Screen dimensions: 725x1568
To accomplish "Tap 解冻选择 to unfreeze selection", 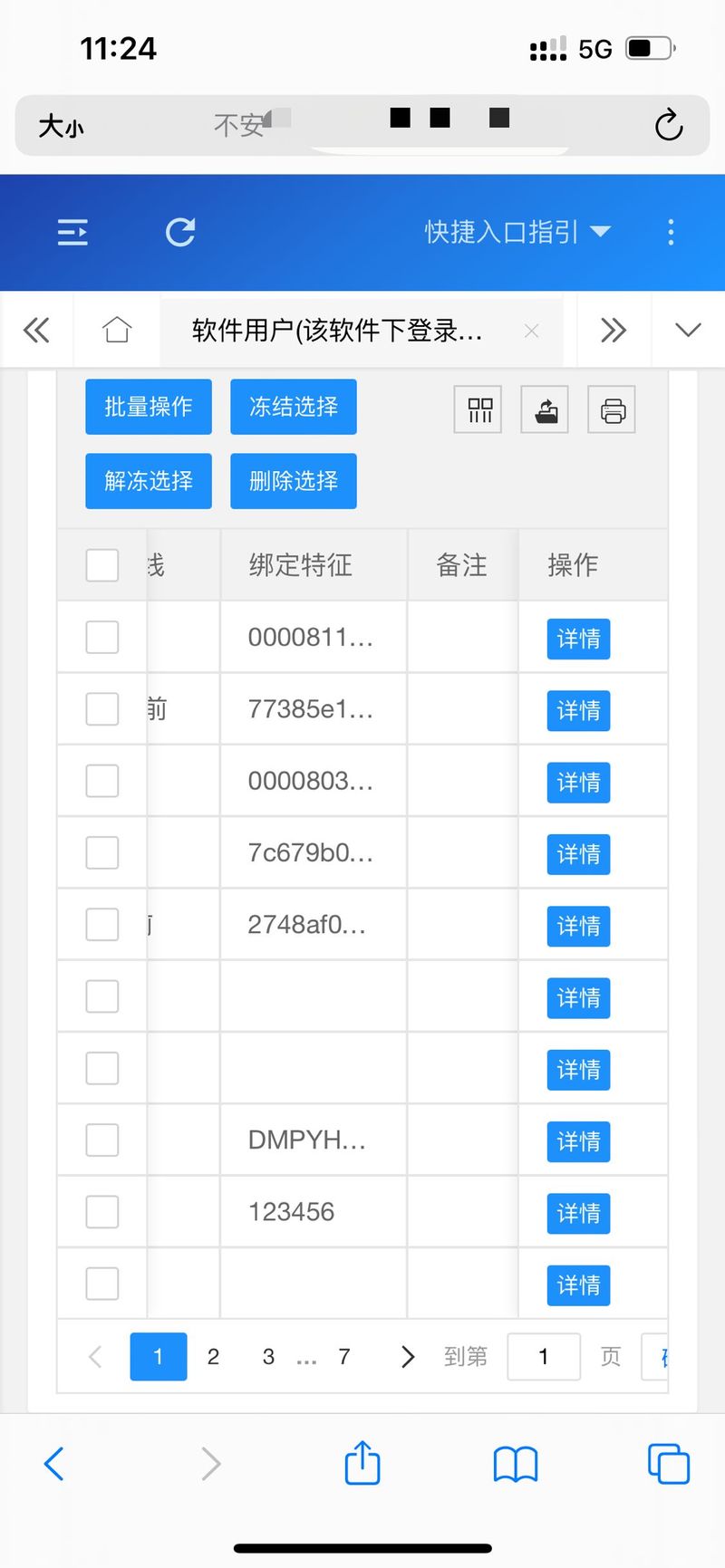I will (x=149, y=481).
